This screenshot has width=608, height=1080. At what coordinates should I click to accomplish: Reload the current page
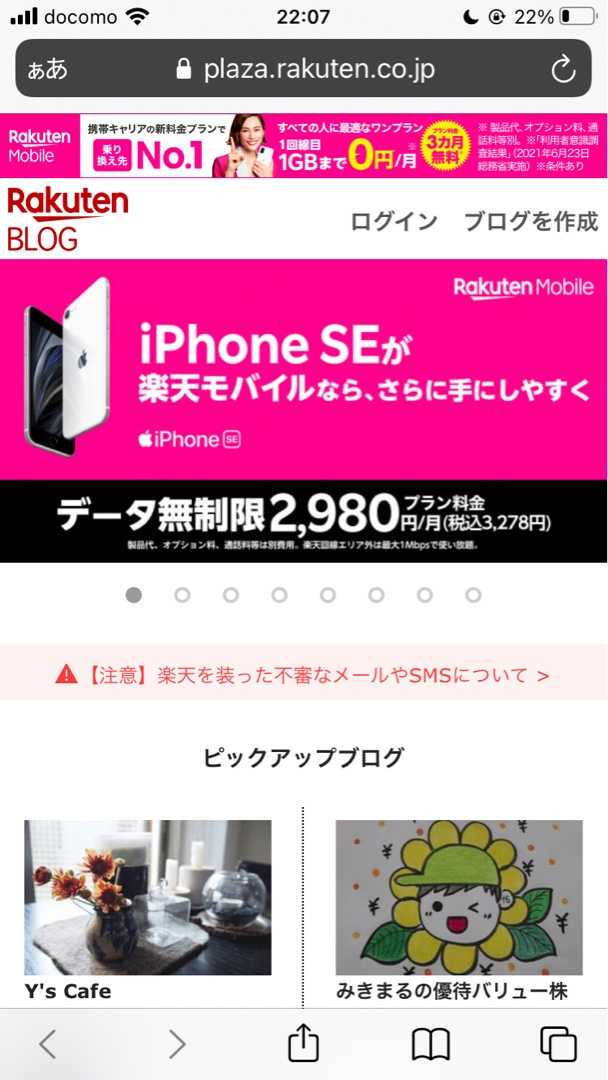563,69
